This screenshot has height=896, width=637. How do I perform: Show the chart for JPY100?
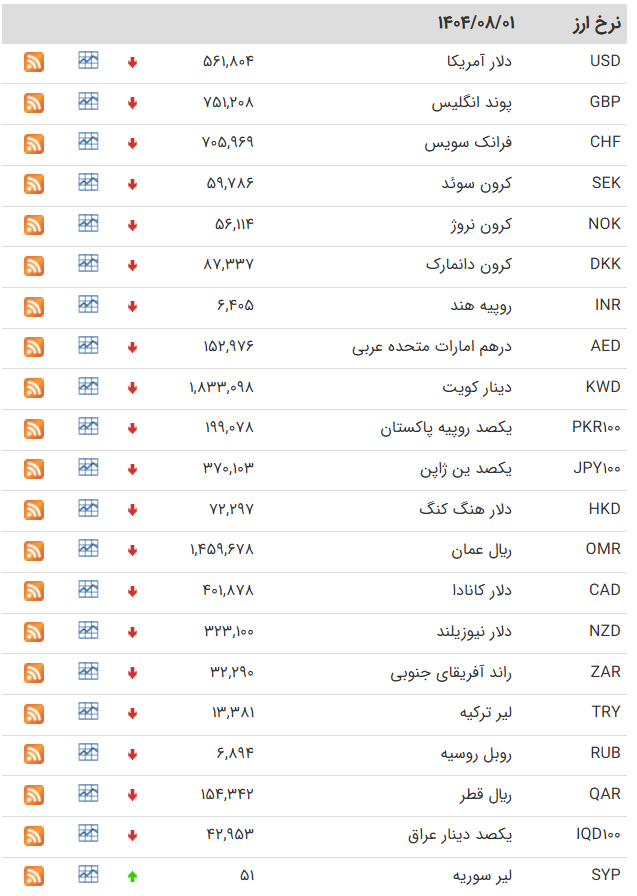(x=89, y=468)
